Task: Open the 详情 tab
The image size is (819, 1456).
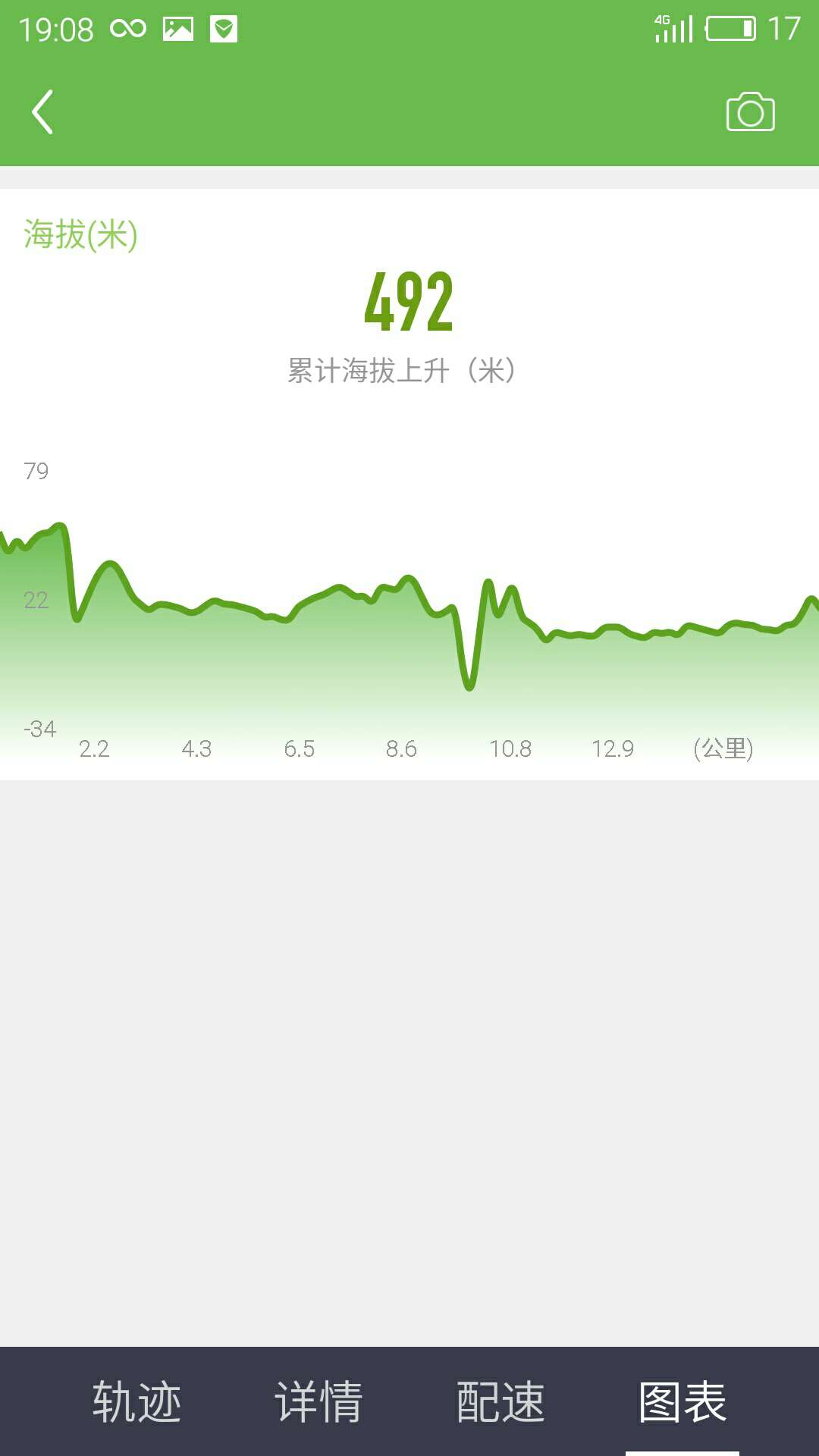Action: tap(318, 1401)
